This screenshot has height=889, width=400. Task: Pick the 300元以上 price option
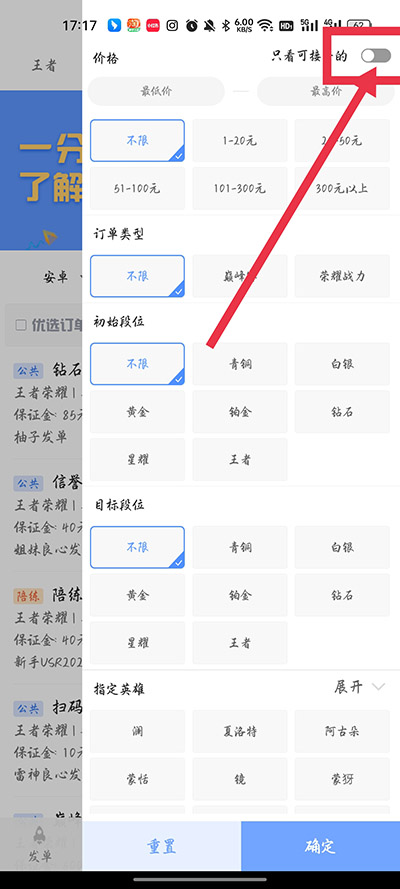[342, 188]
